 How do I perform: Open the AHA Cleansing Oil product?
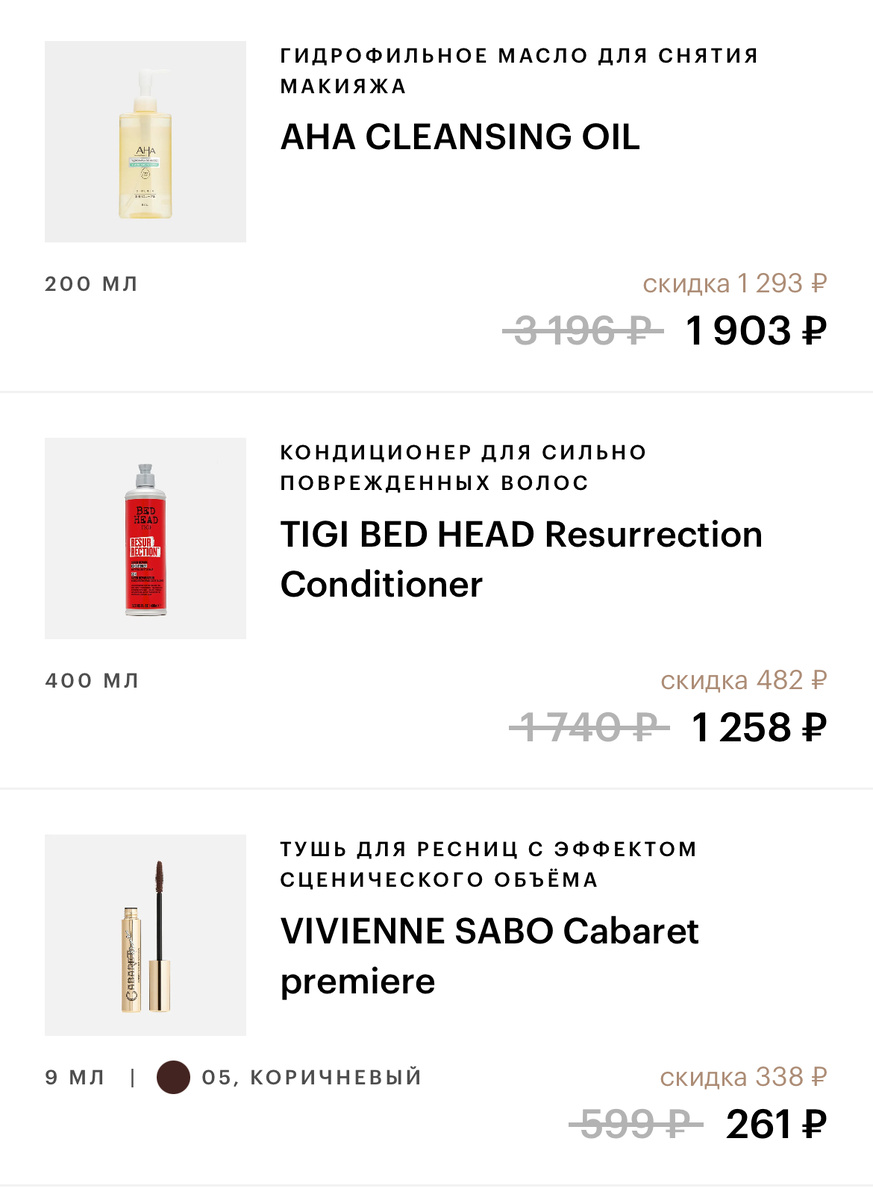tap(459, 137)
